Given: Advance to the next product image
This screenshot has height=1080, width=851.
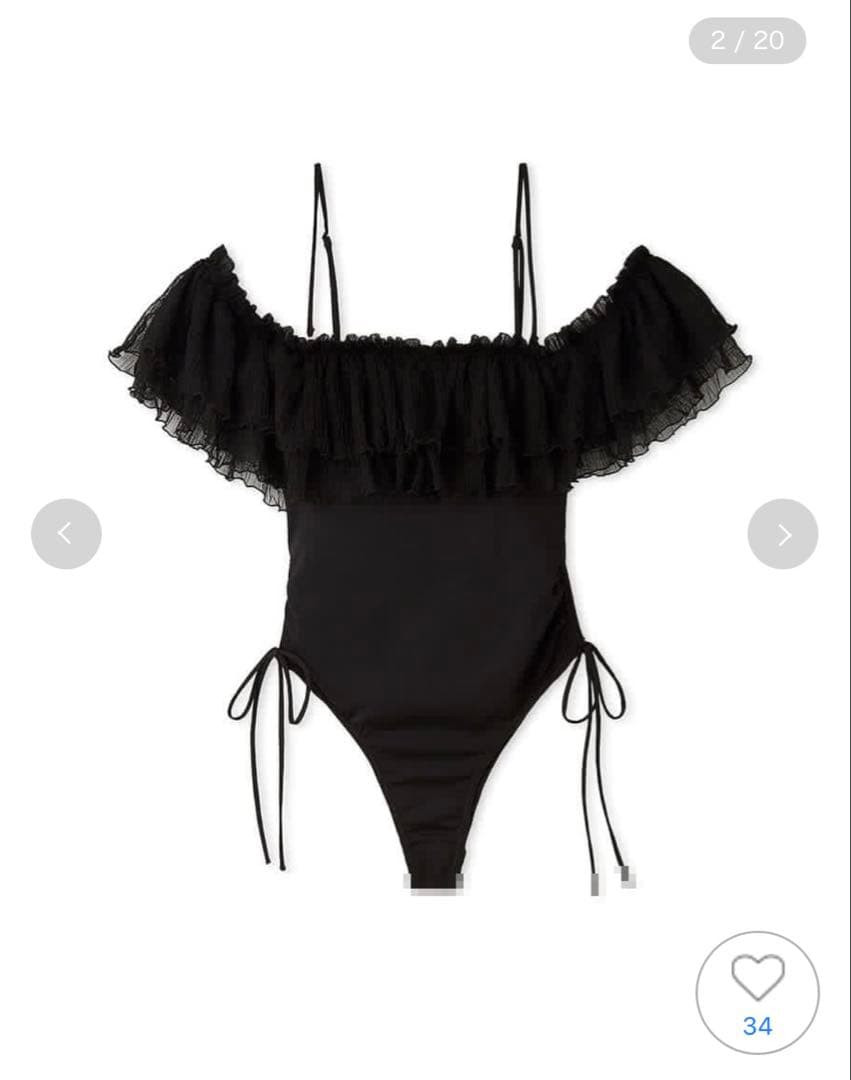Looking at the screenshot, I should [x=782, y=534].
